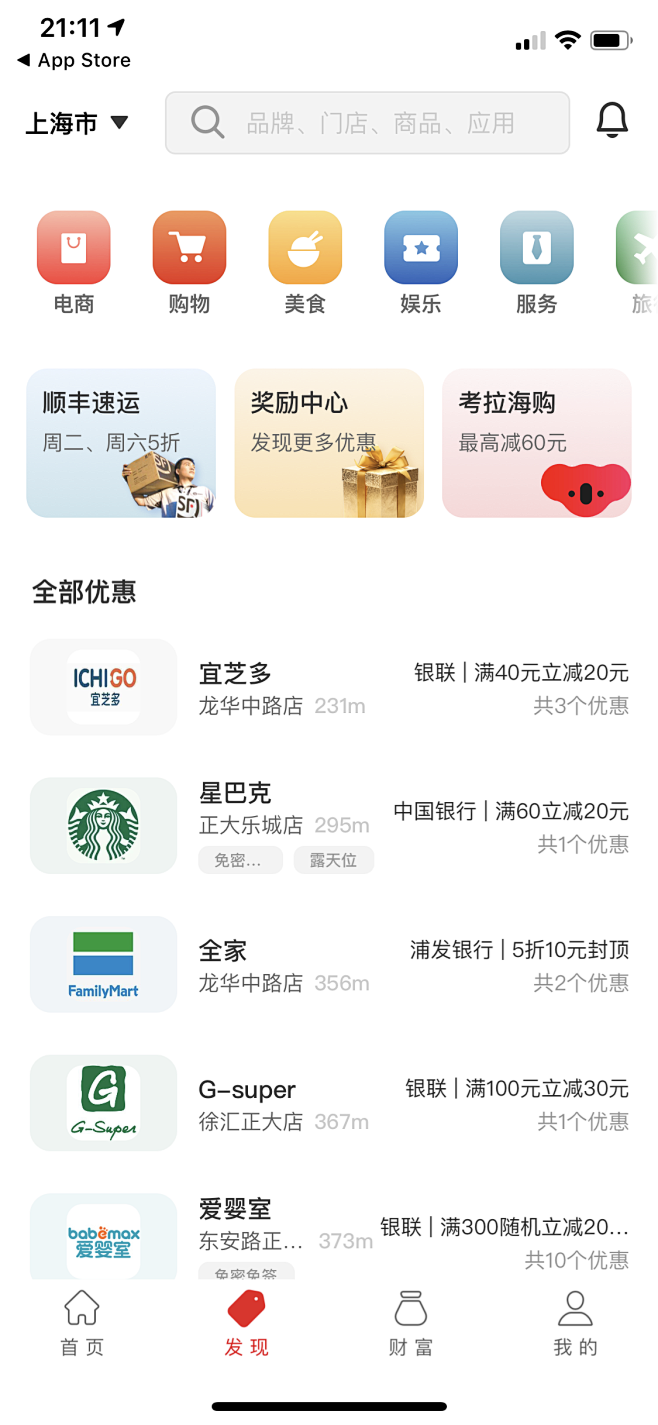View the 奖励中心 rewards card

click(329, 443)
